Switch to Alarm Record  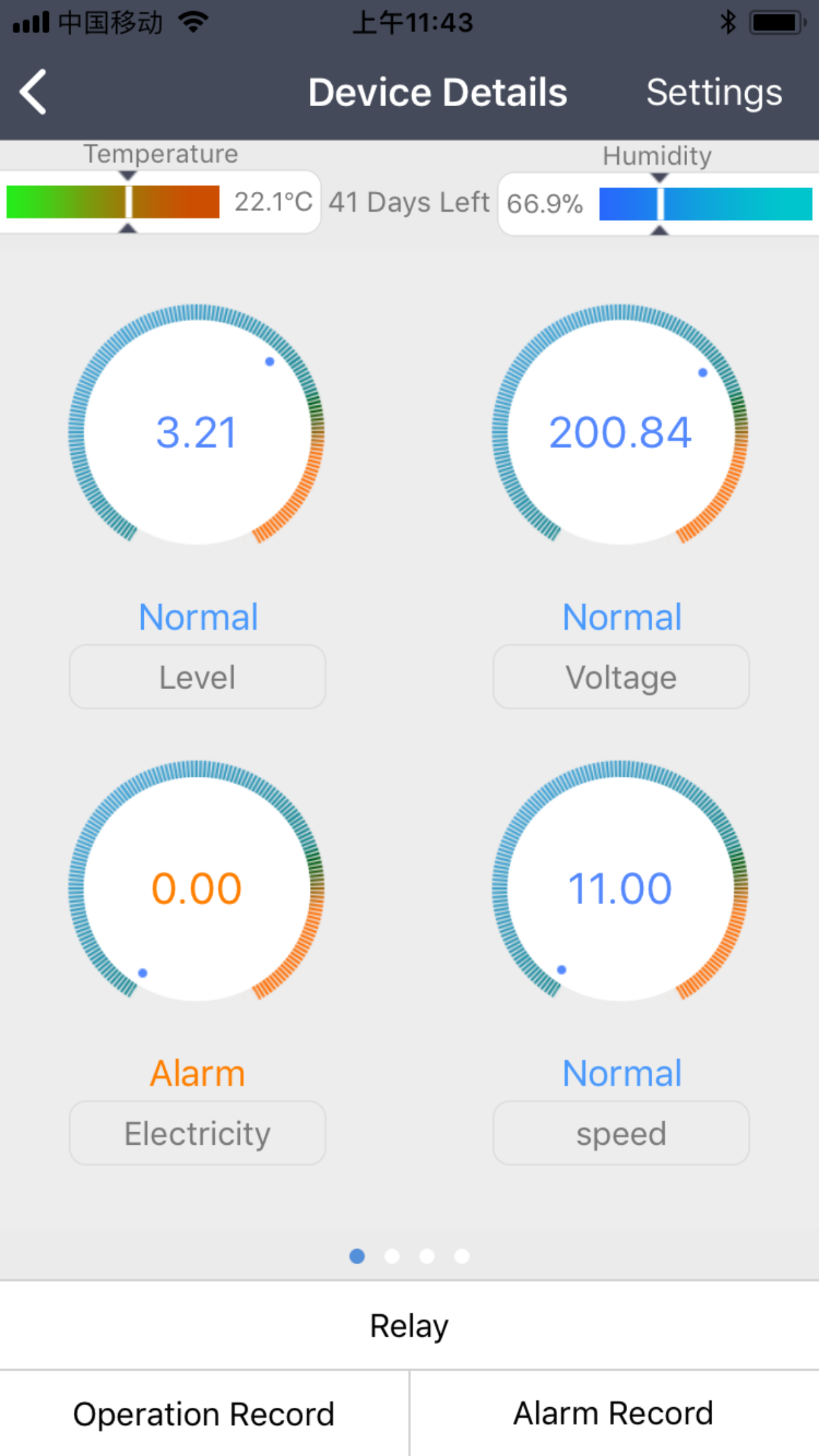click(613, 1412)
